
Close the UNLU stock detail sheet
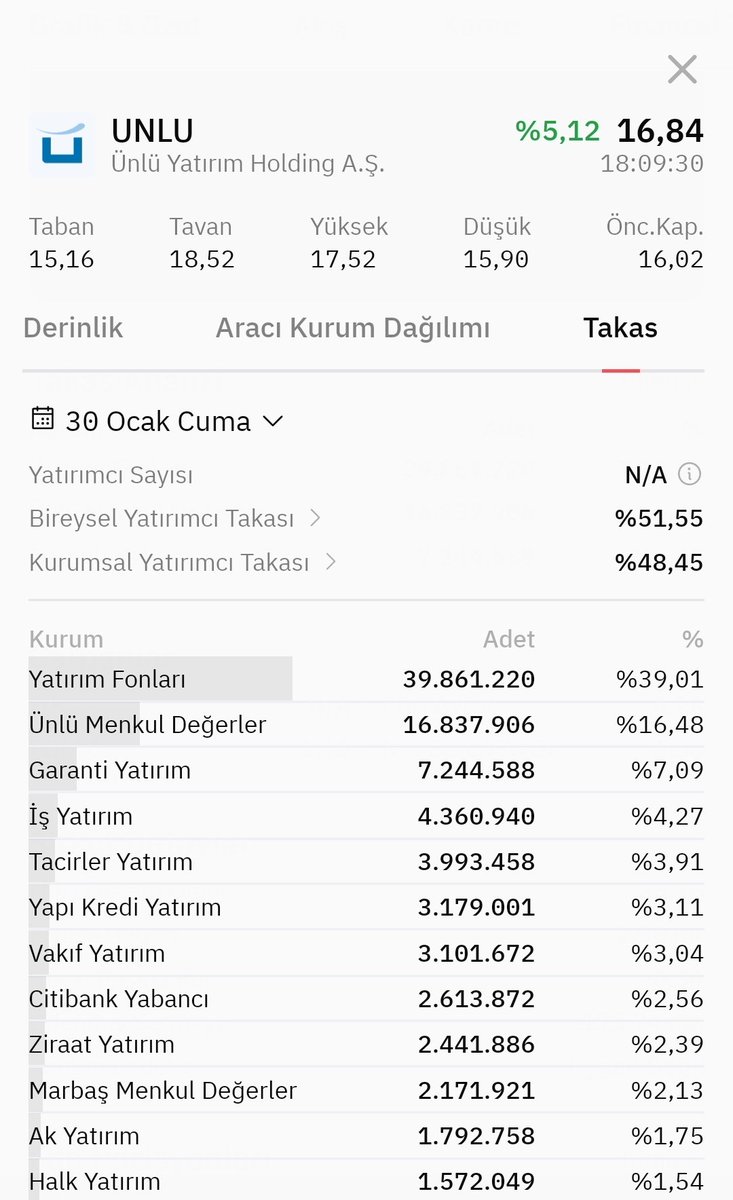pyautogui.click(x=682, y=70)
